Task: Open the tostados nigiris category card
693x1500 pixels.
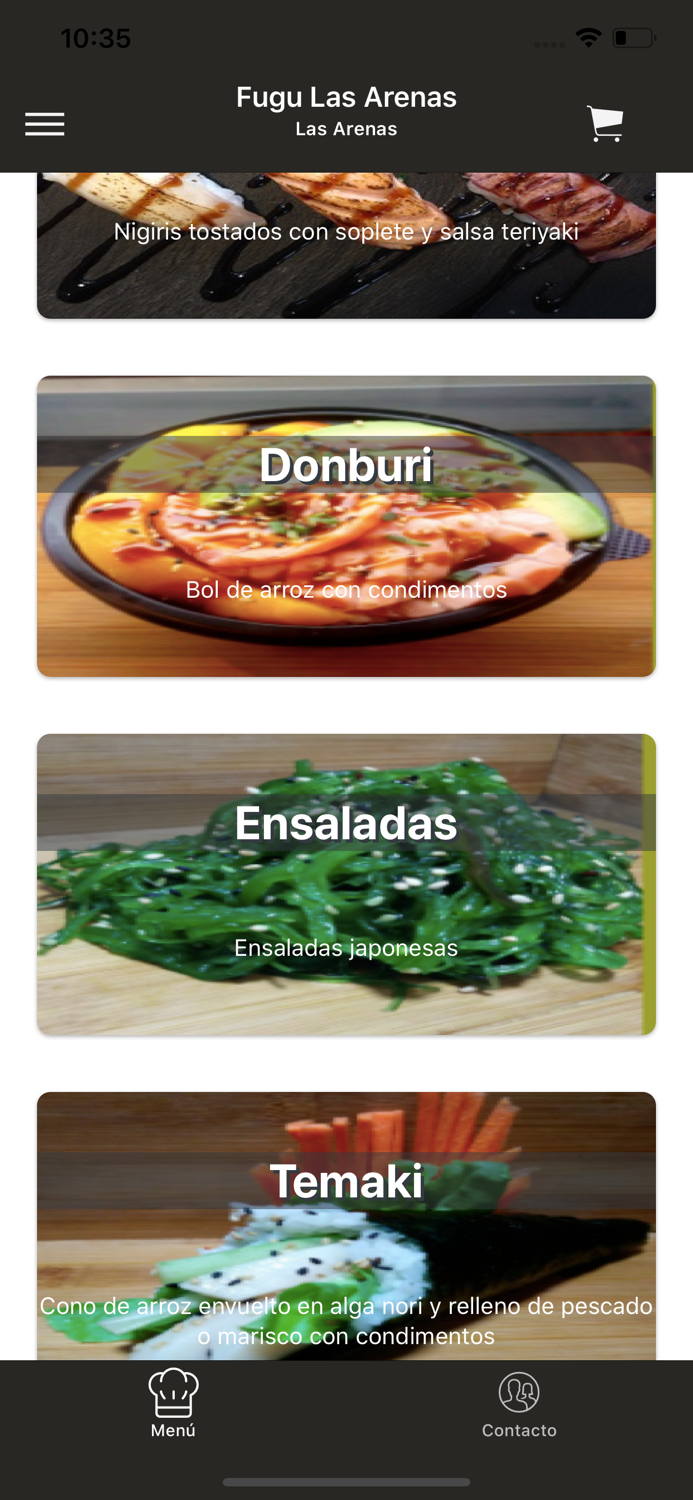Action: click(346, 245)
